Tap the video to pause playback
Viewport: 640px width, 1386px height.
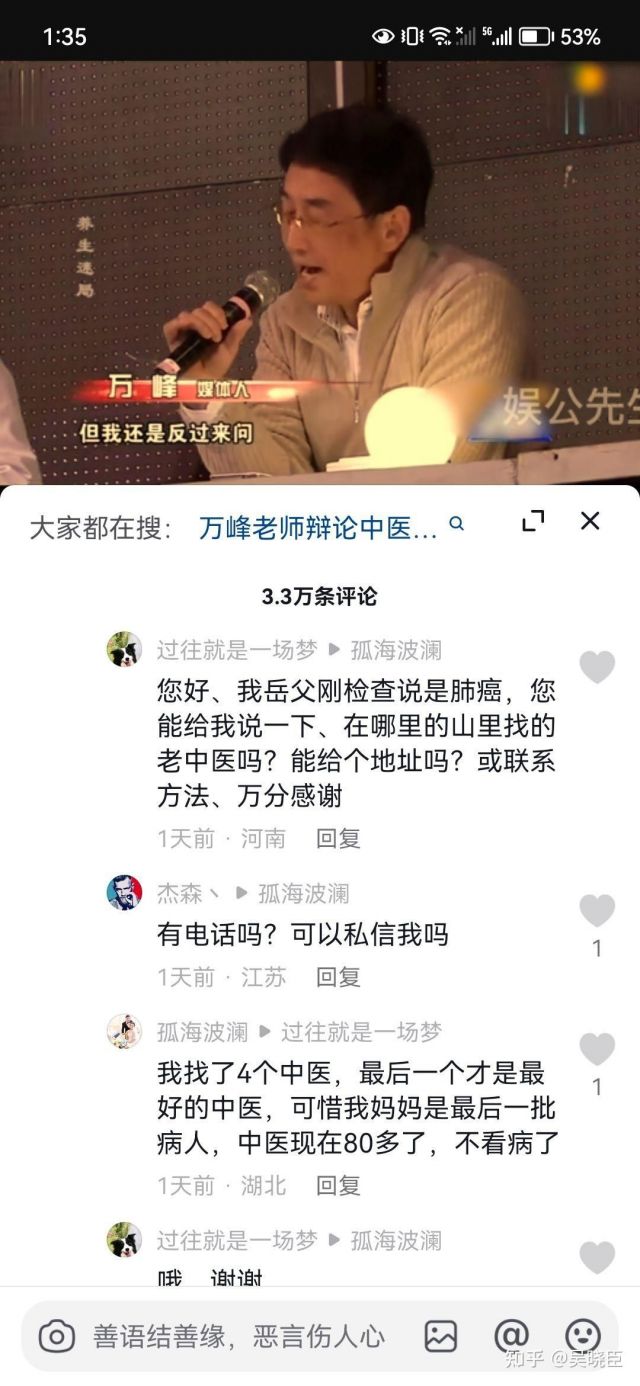[320, 270]
